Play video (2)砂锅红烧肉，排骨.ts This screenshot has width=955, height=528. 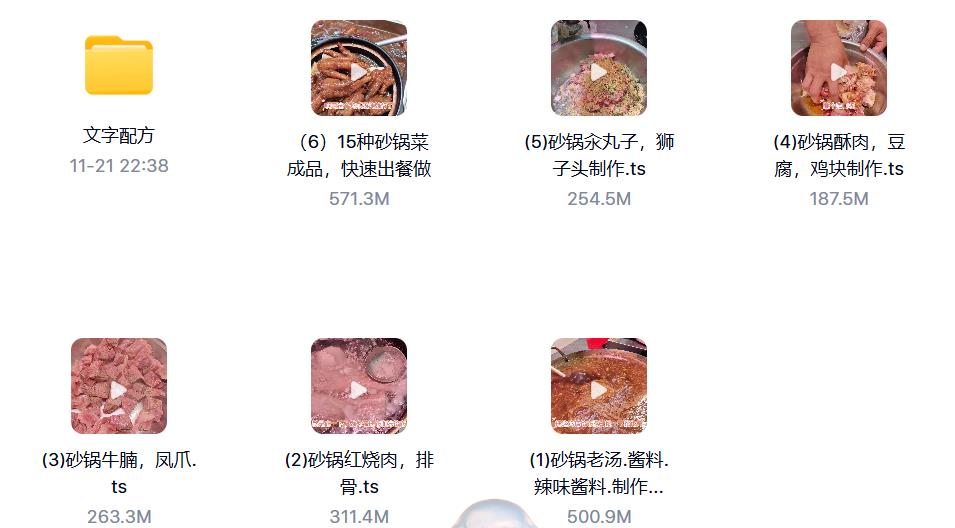(x=359, y=386)
